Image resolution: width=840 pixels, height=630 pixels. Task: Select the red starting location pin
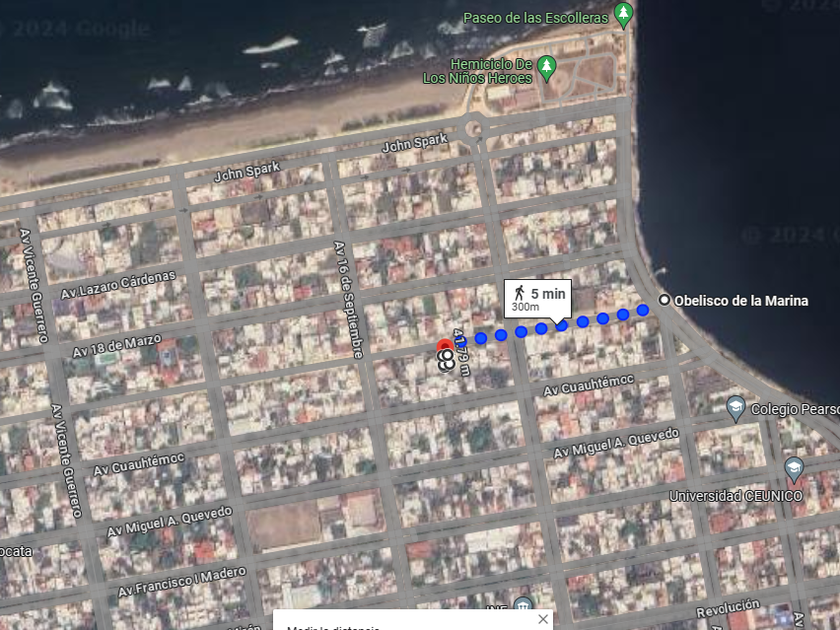445,347
